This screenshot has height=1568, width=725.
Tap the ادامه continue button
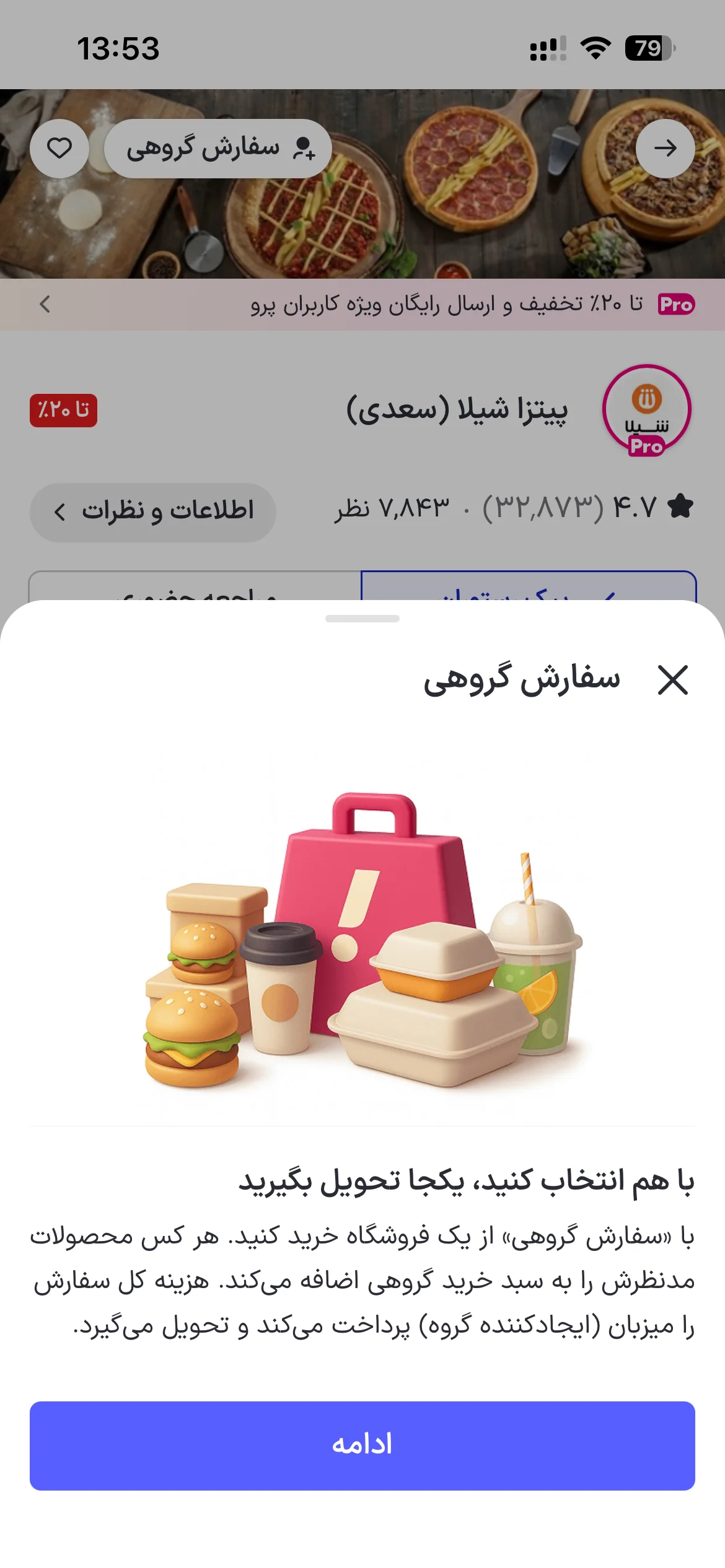point(362,1445)
